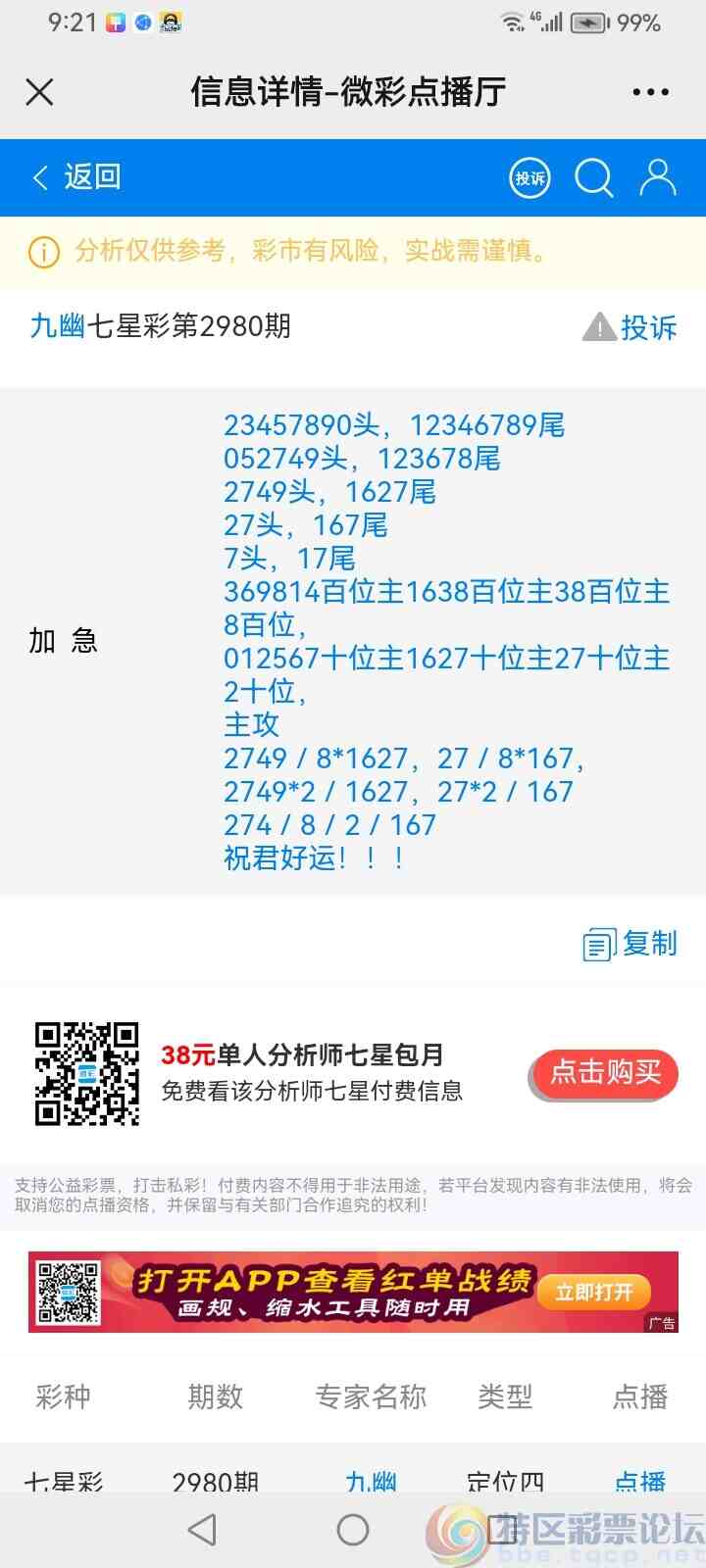The width and height of the screenshot is (706, 1568).
Task: Tap the copy icon beside 复制
Action: 599,943
